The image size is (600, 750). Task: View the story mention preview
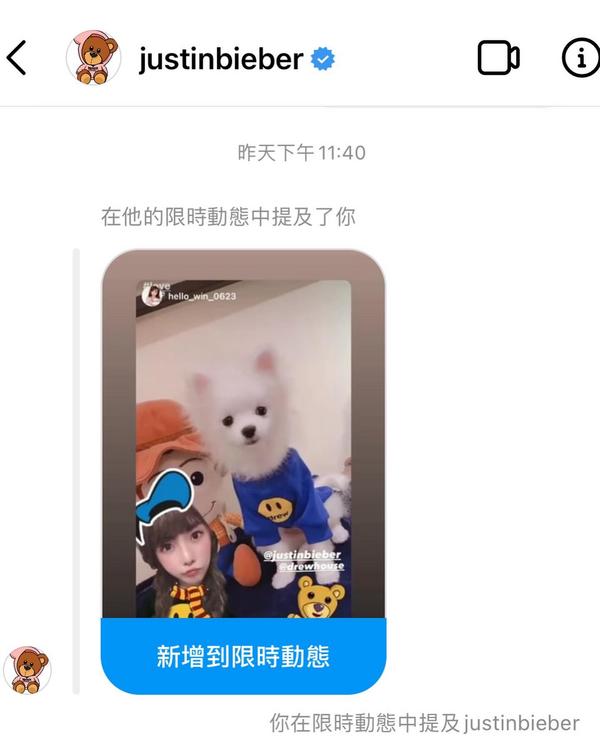pyautogui.click(x=243, y=432)
